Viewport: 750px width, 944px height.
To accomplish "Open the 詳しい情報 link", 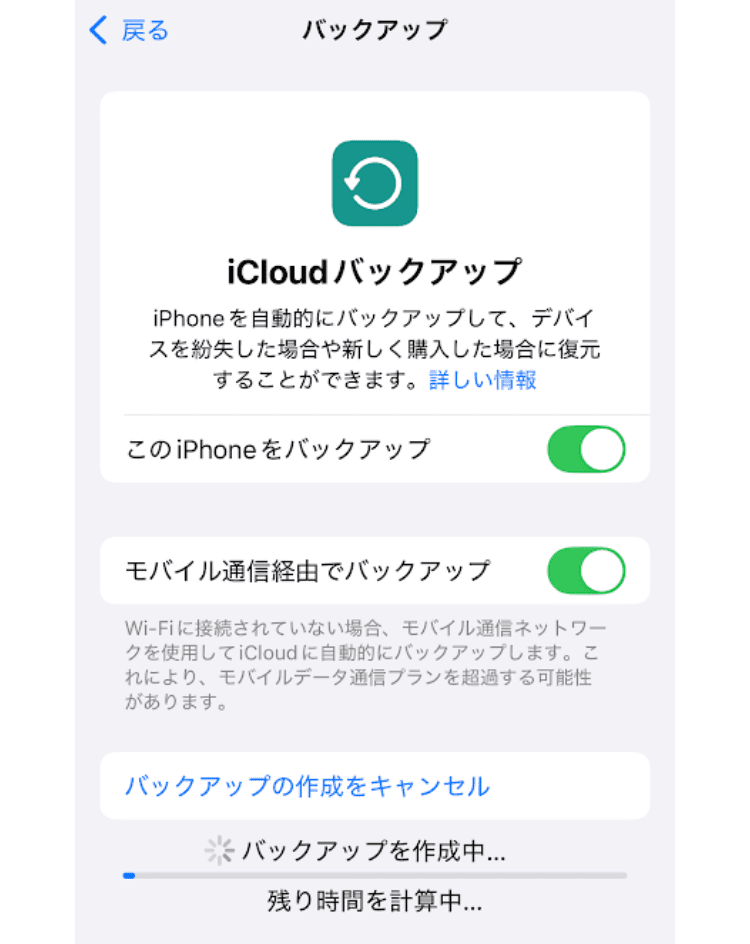I will pos(483,379).
